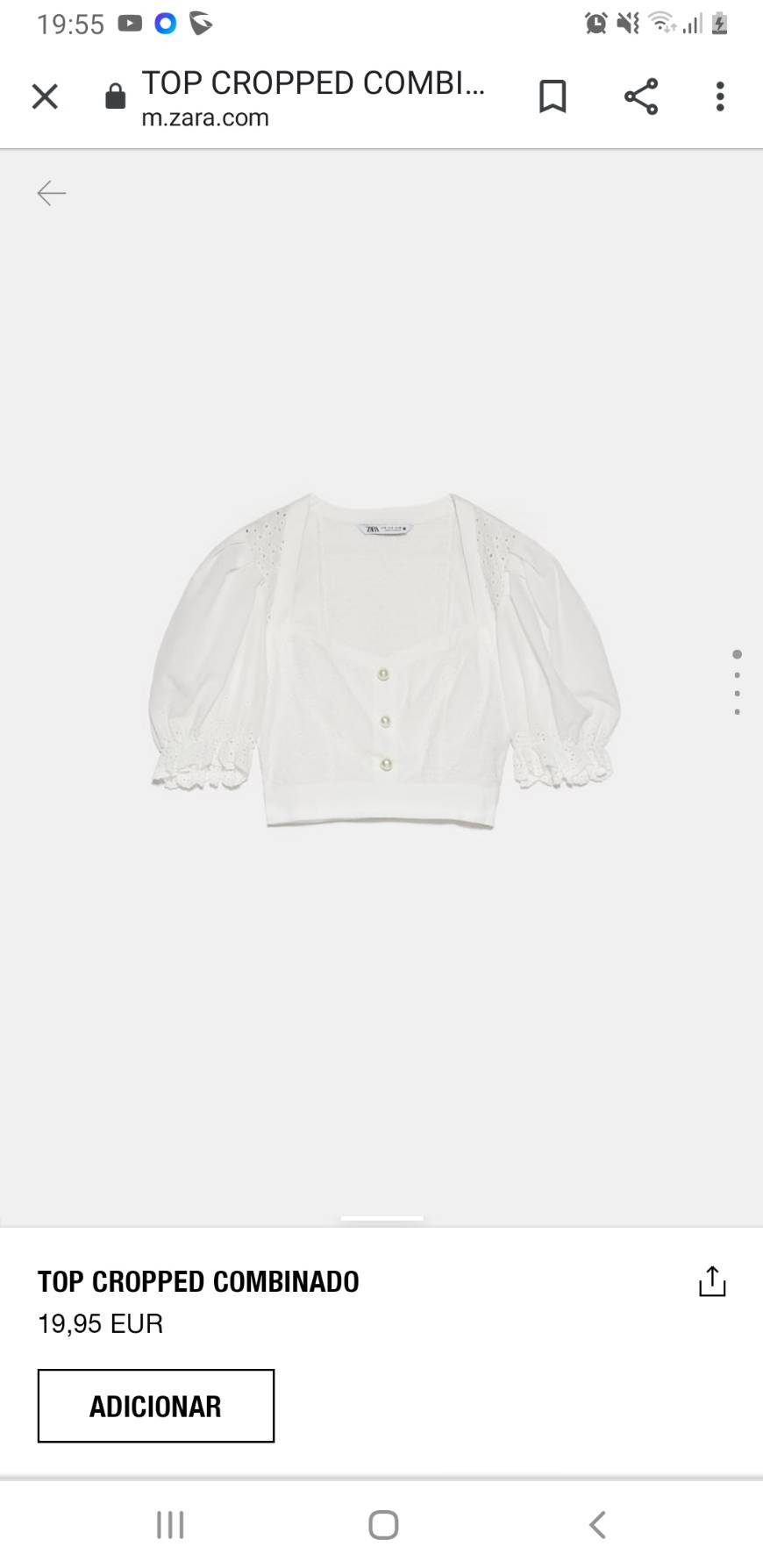763x1568 pixels.
Task: View site security via the padlock icon
Action: tap(114, 95)
